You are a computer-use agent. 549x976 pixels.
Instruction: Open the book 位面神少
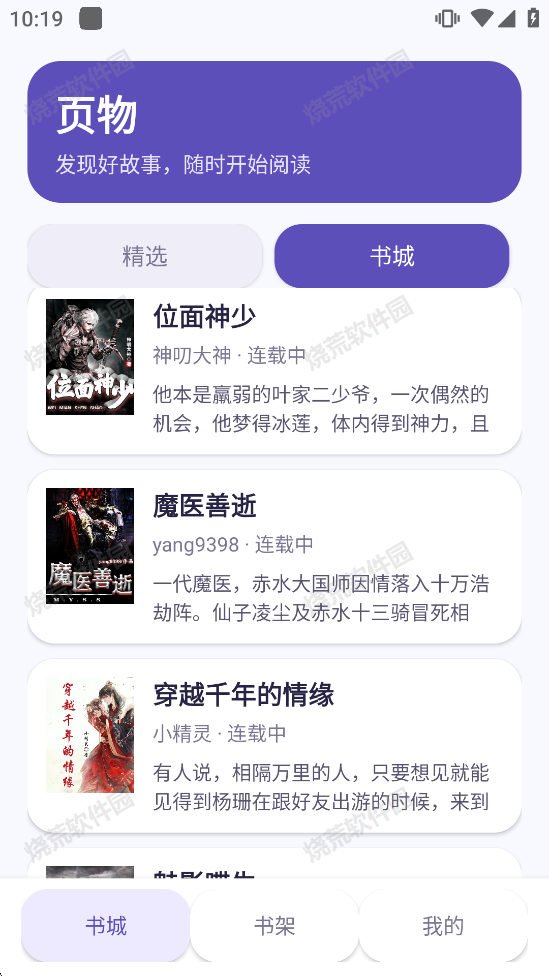[x=274, y=370]
